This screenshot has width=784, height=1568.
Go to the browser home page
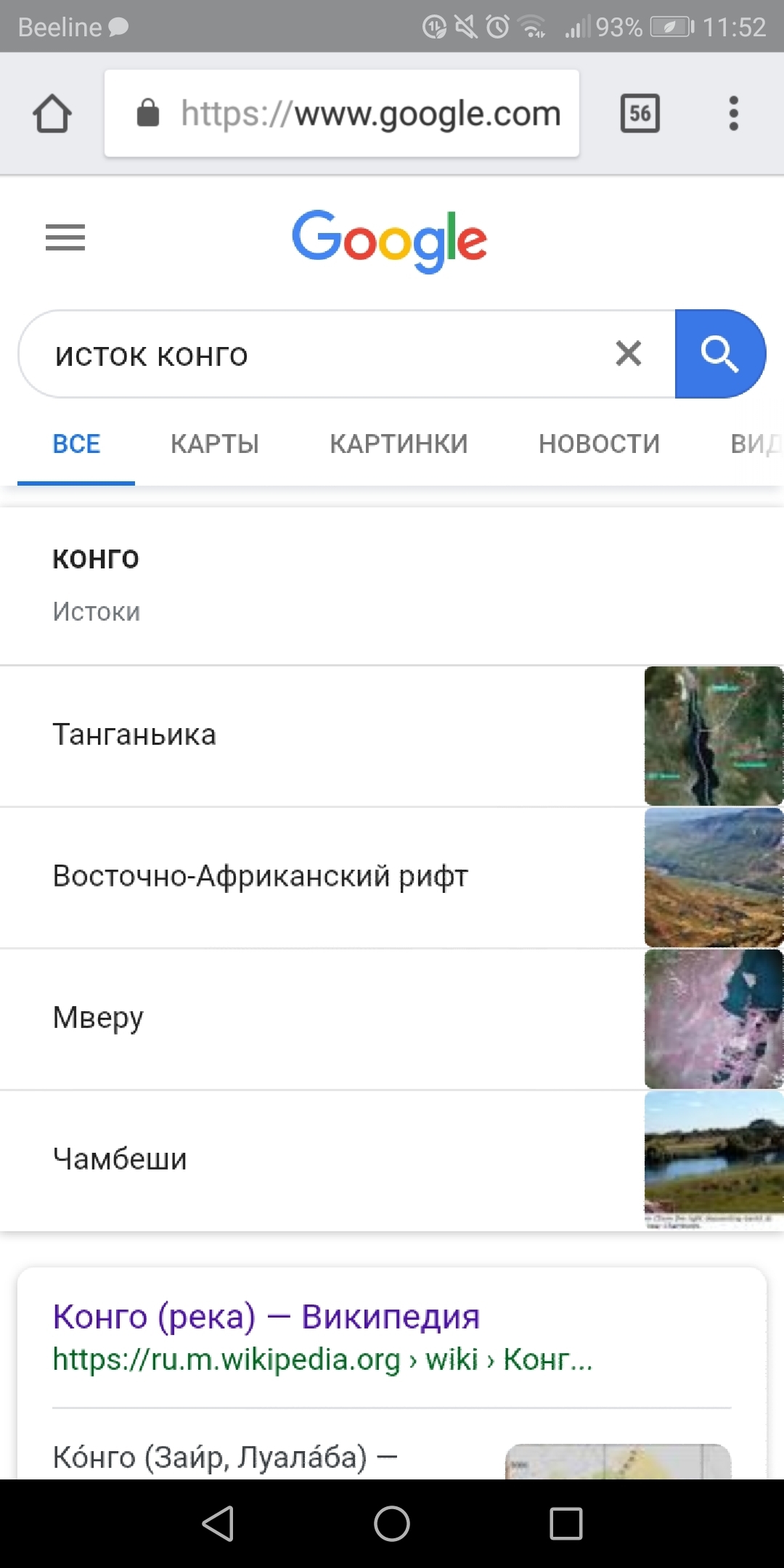(52, 114)
